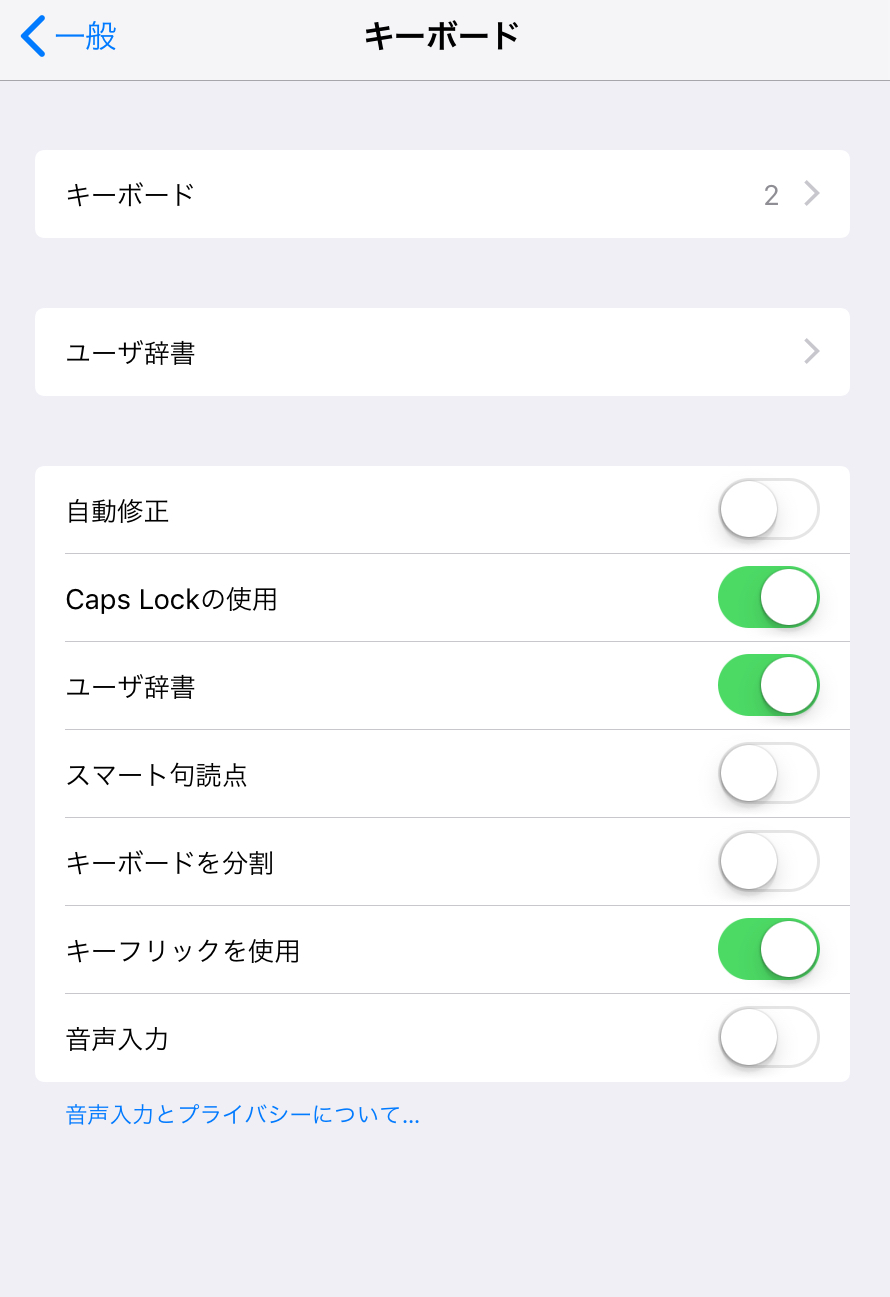Open the ユーザ辞書 row with chevron

[x=442, y=352]
